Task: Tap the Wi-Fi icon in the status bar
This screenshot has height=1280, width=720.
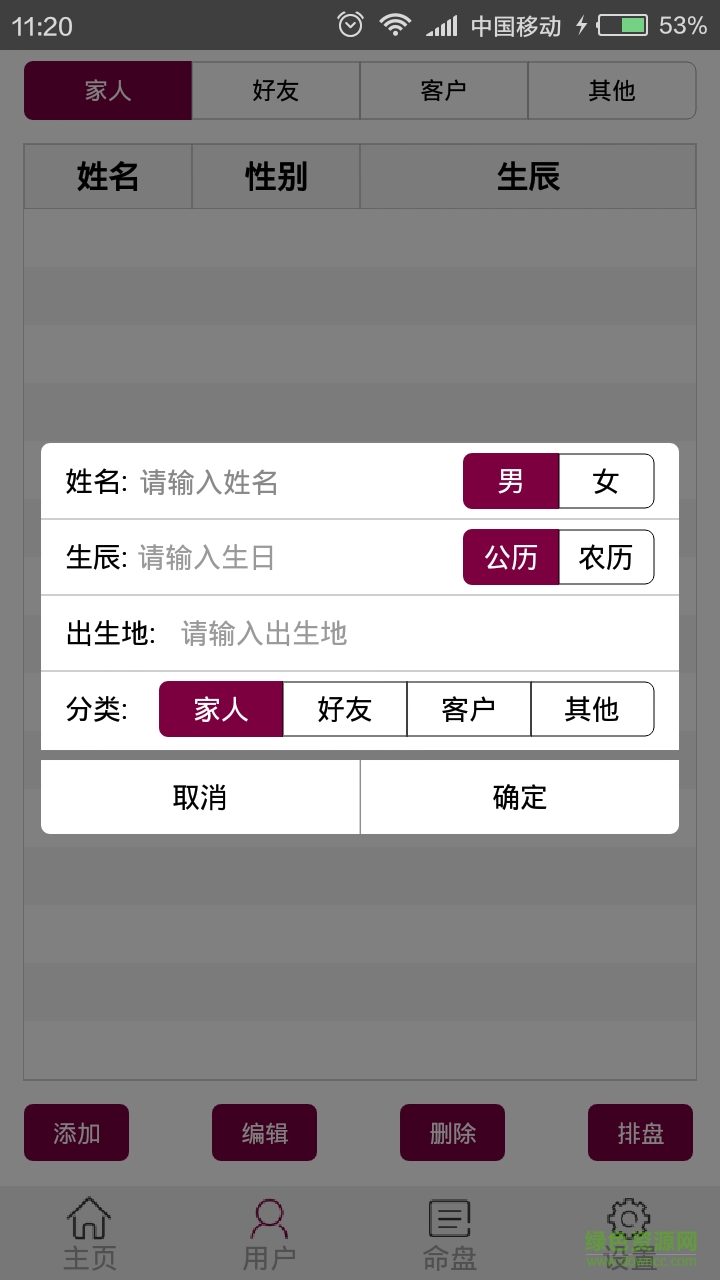Action: [396, 26]
